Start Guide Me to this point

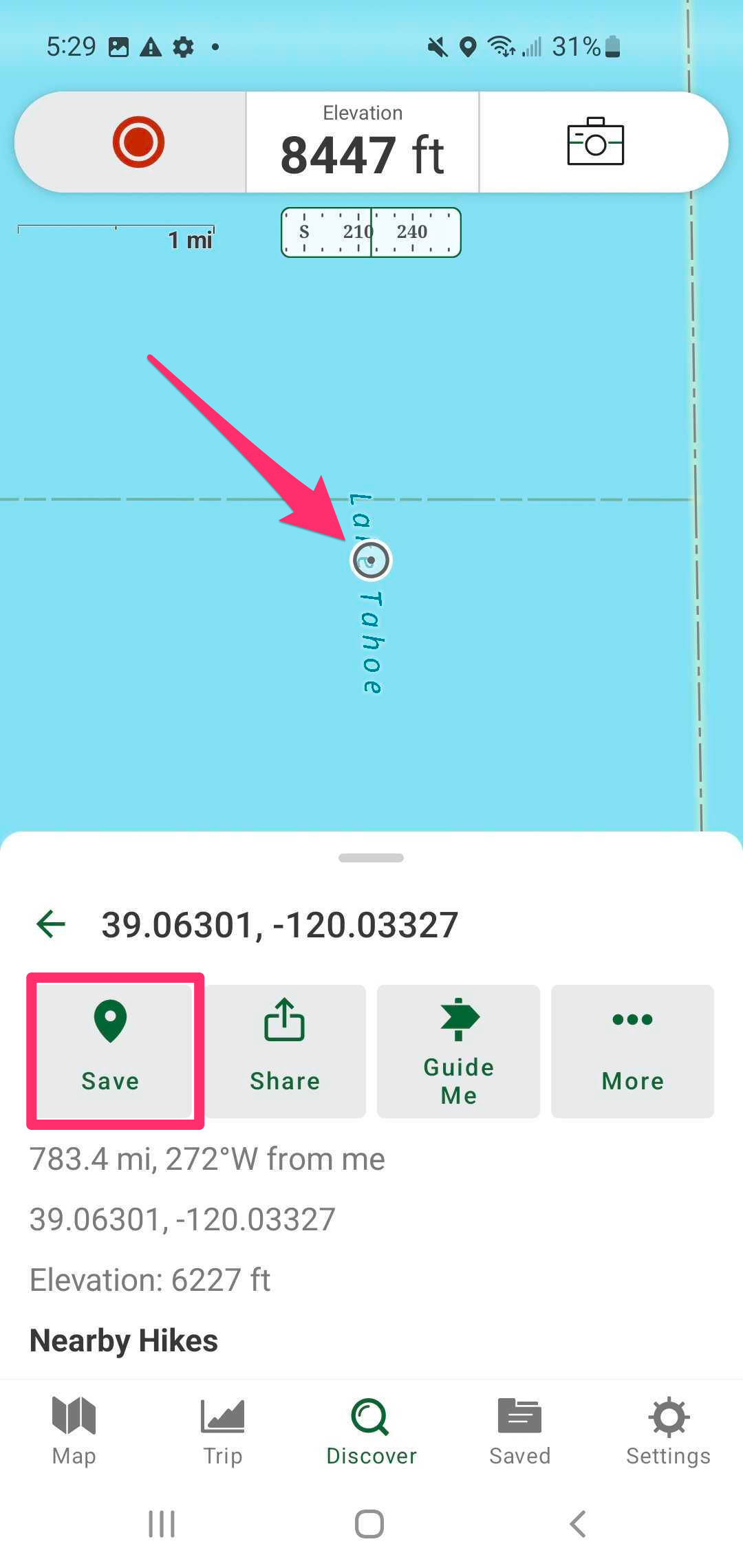459,1051
